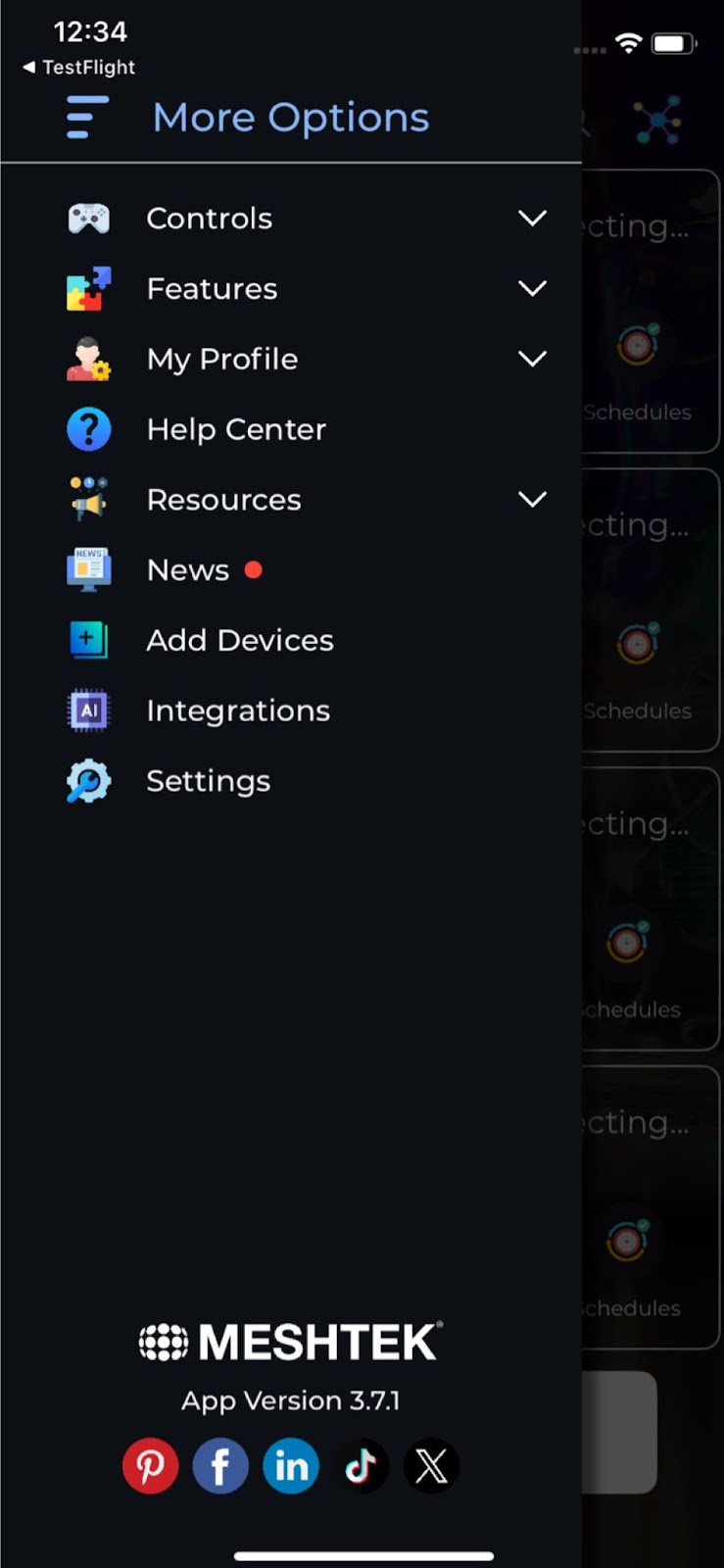Image resolution: width=724 pixels, height=1568 pixels.
Task: Expand the My Profile section
Action: pos(531,359)
